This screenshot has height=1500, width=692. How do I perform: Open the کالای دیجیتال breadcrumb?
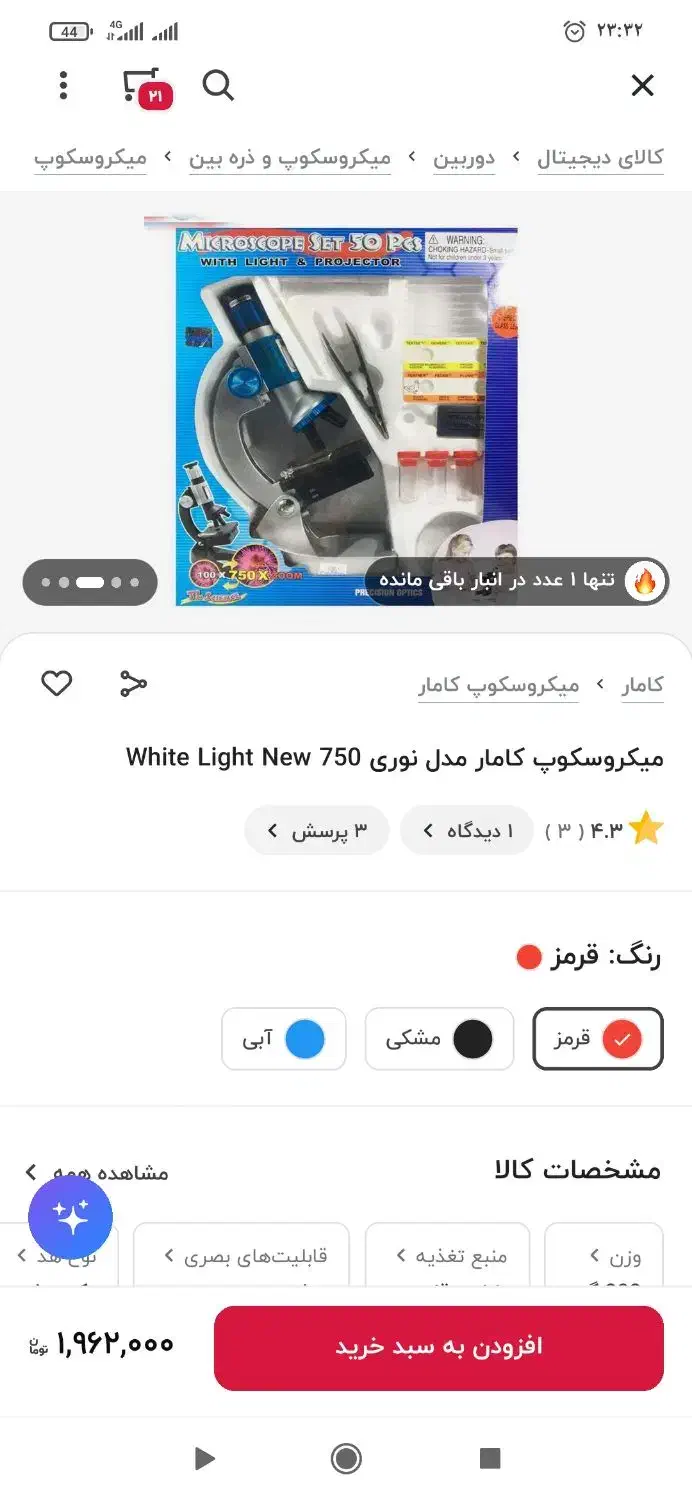tap(600, 158)
